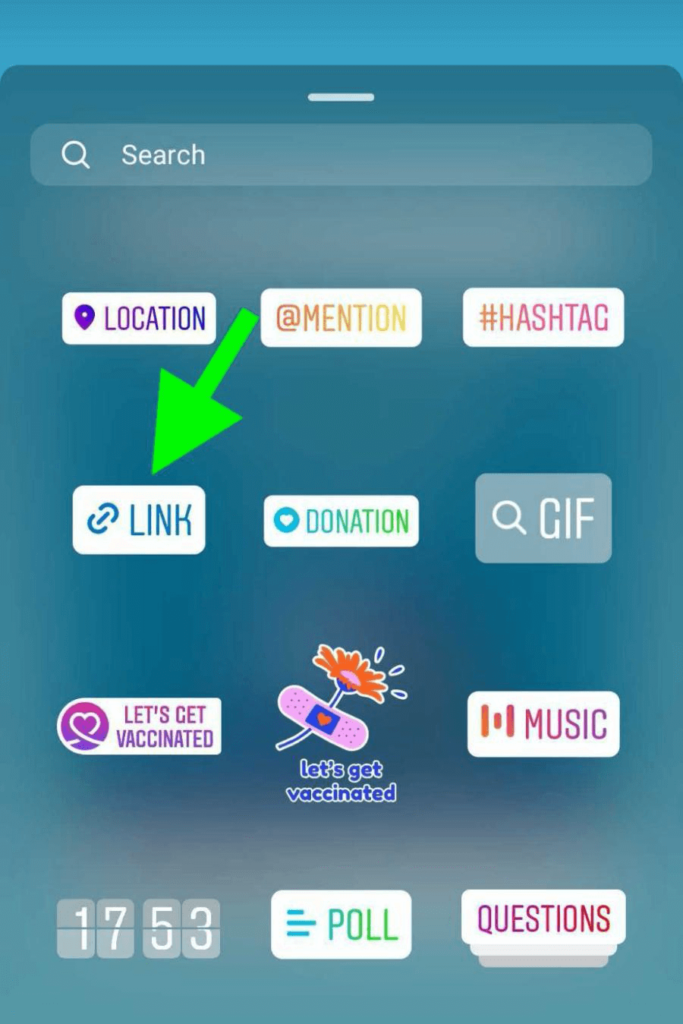
Task: Add the Location sticker
Action: tap(139, 318)
